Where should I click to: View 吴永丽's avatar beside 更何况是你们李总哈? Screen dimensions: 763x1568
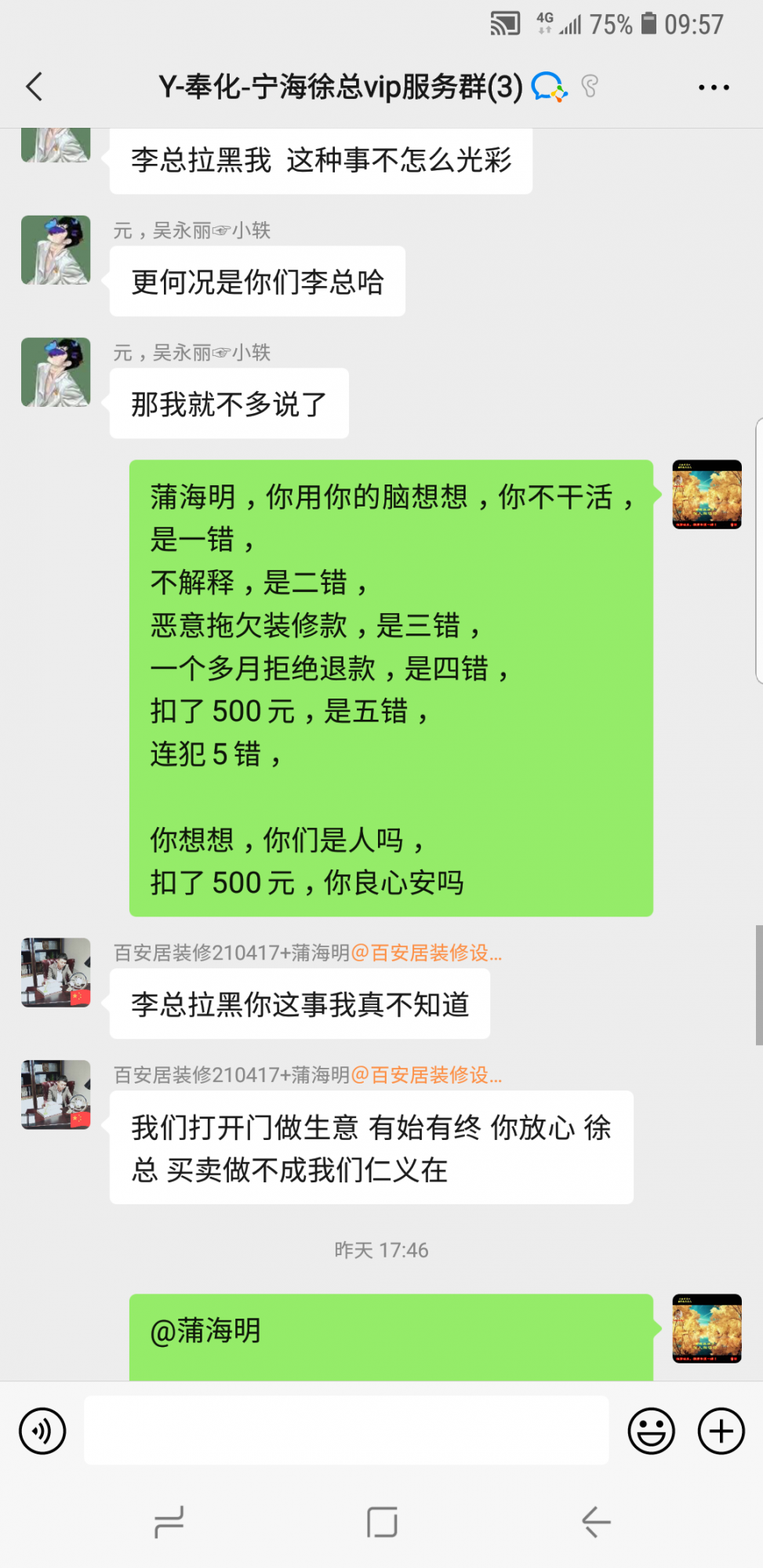(56, 250)
